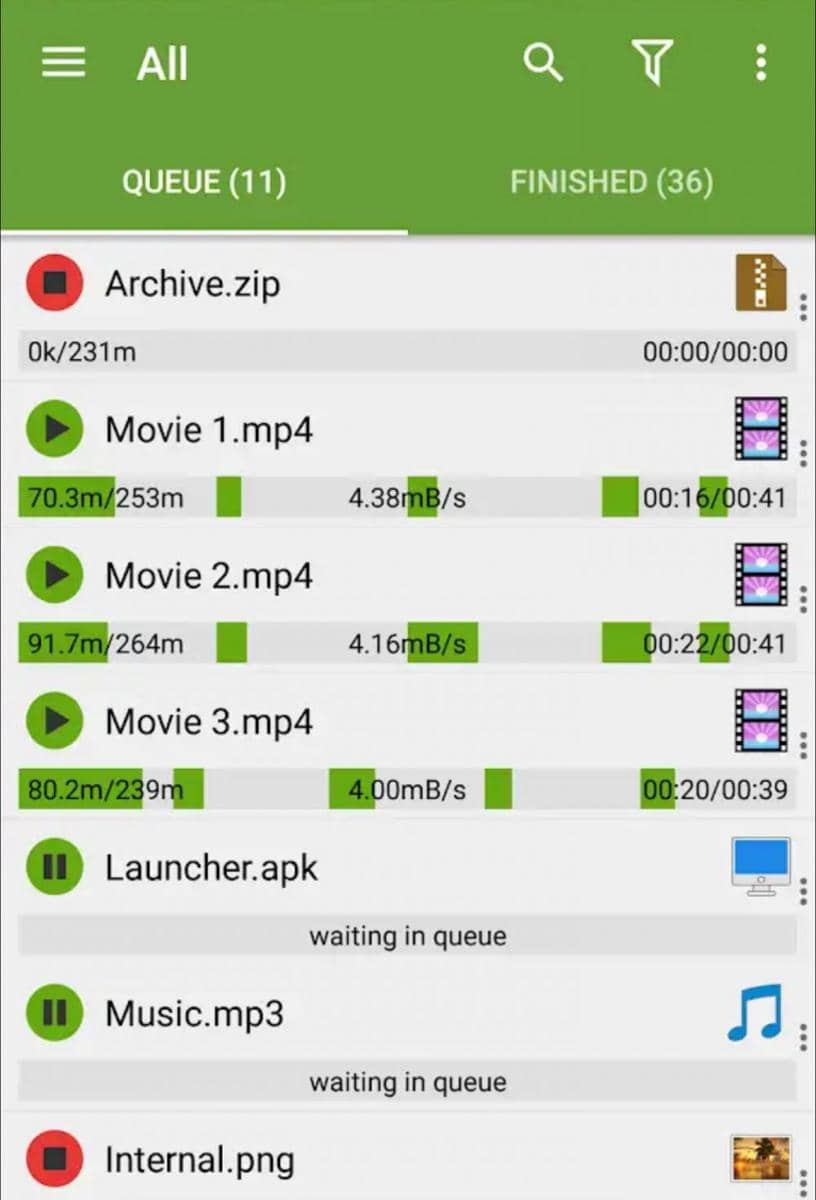This screenshot has width=816, height=1200.
Task: Tap the red stop button for Archive.zip
Action: [54, 284]
